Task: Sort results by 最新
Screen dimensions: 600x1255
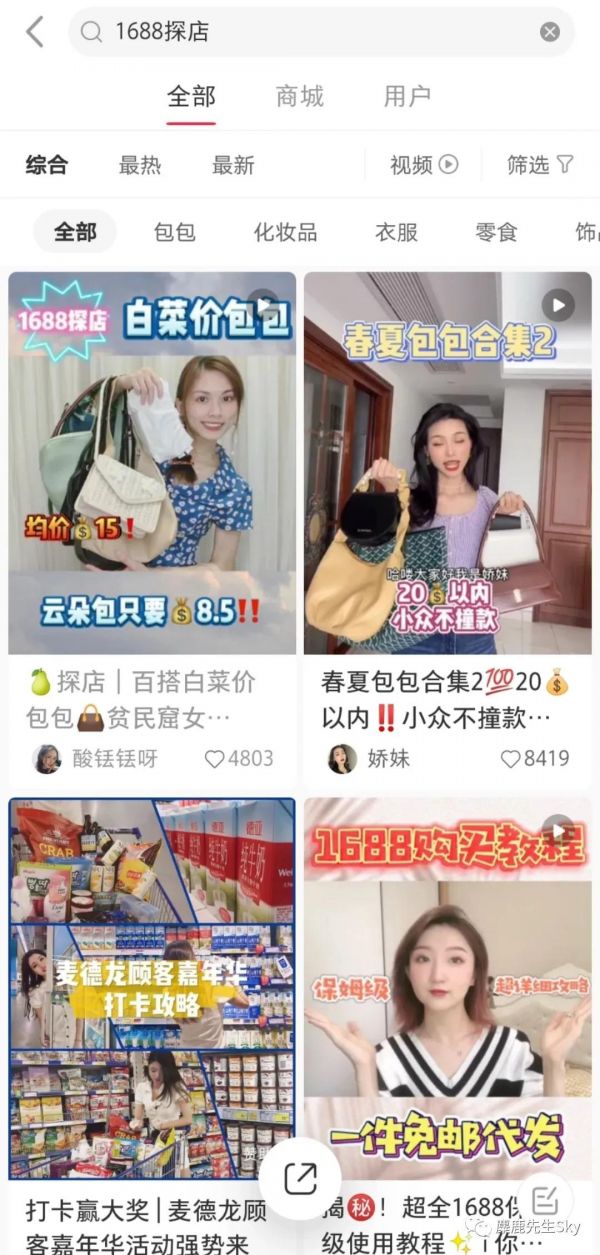Action: [233, 165]
